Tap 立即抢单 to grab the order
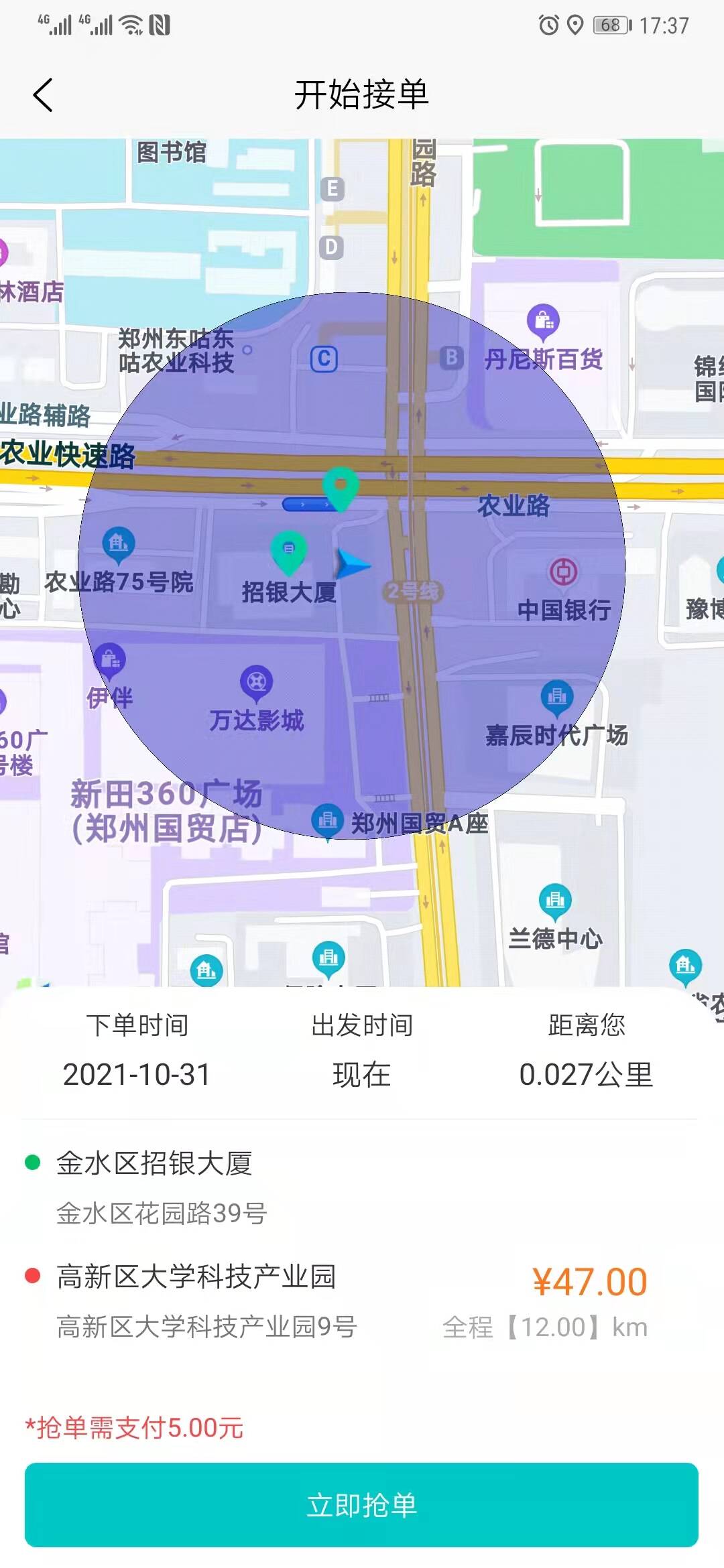724x1568 pixels. (x=361, y=1504)
